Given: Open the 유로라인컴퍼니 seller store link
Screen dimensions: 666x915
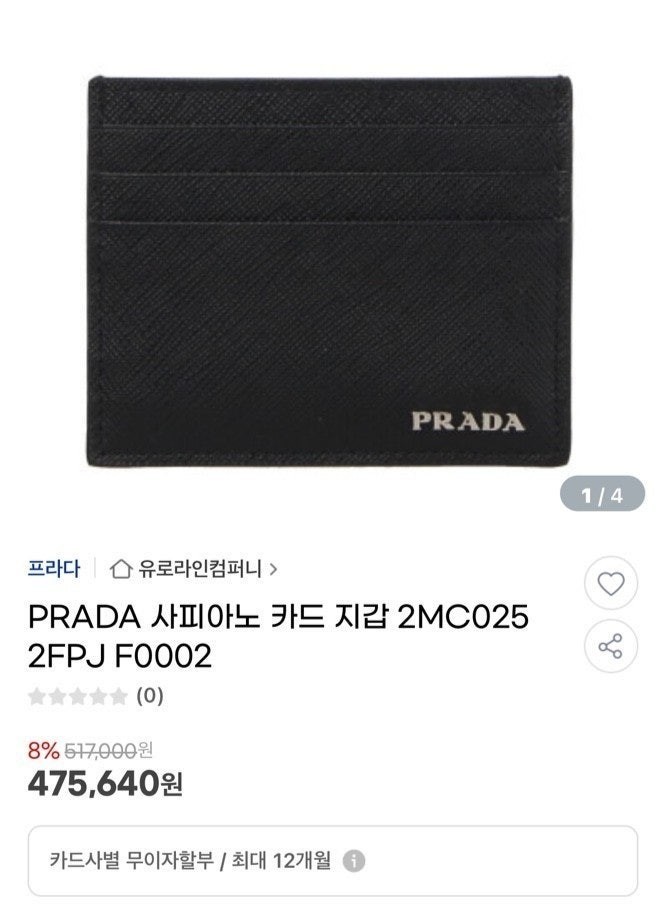Looking at the screenshot, I should 193,570.
